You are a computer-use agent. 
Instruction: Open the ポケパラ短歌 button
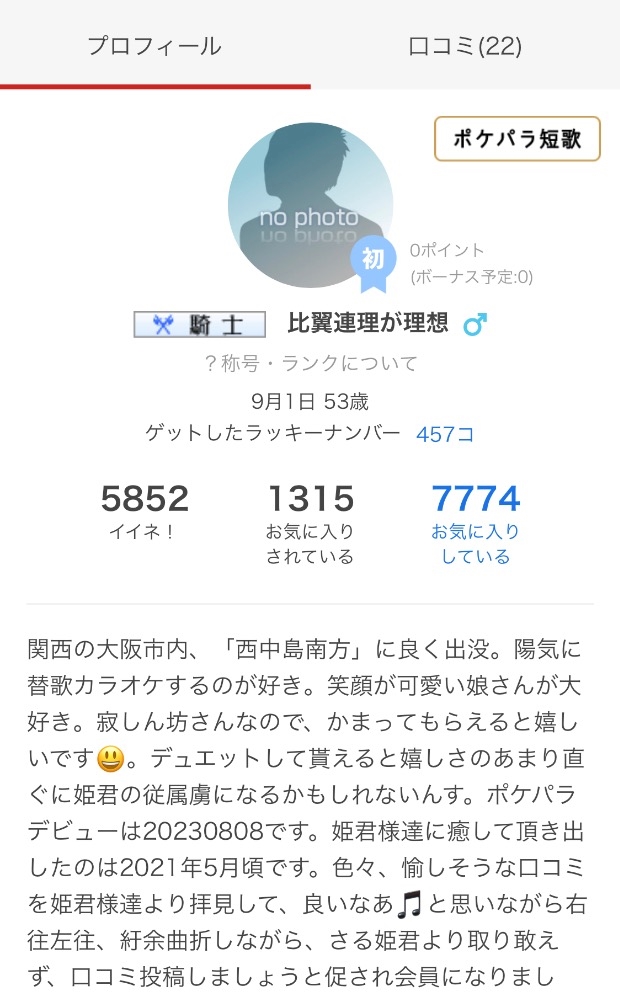tap(517, 138)
